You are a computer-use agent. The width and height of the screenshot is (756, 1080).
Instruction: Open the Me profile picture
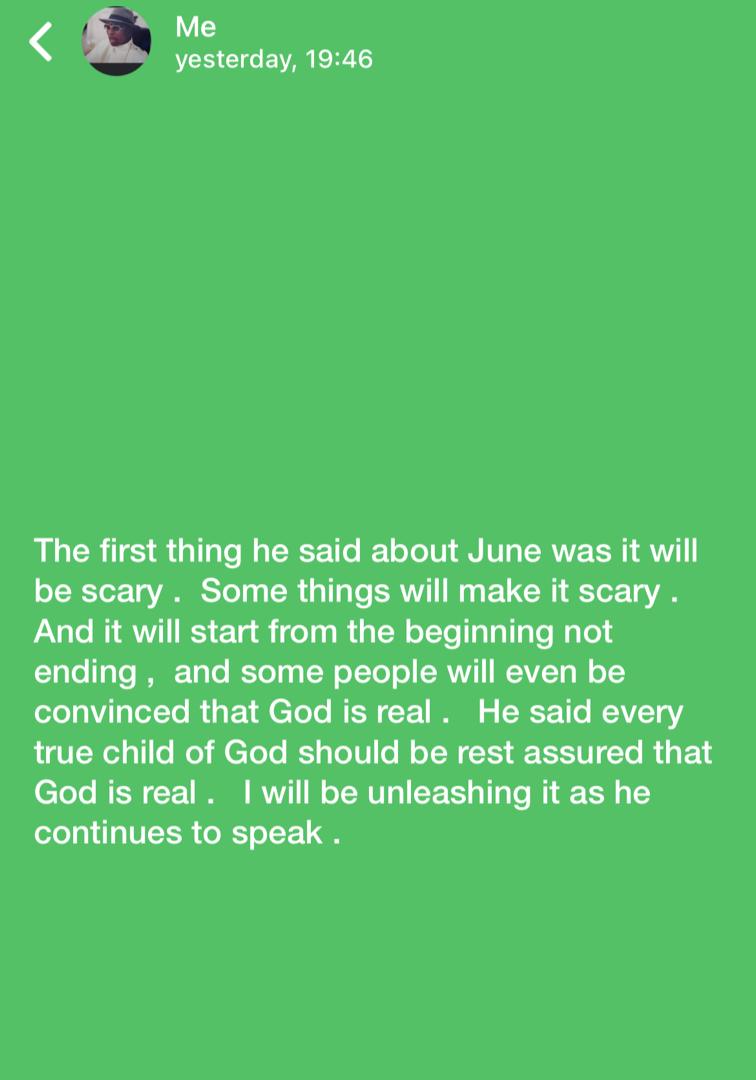[116, 42]
